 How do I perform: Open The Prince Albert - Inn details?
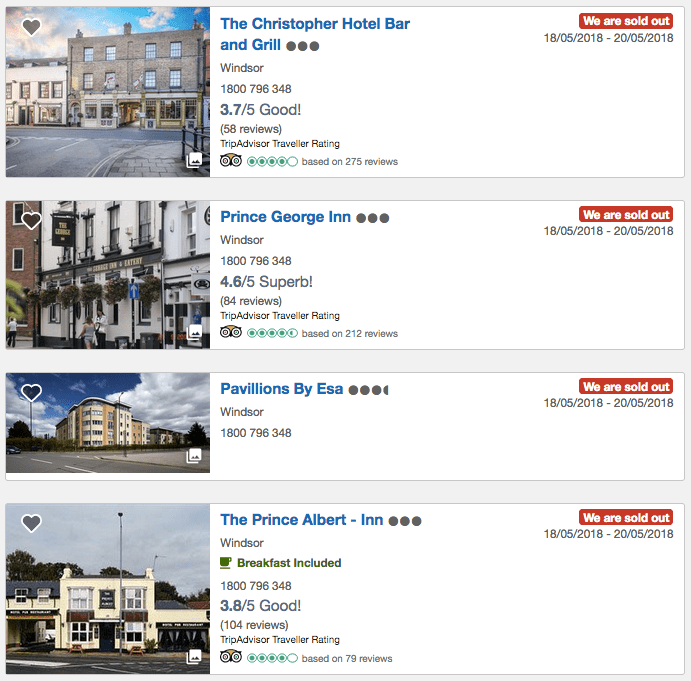pos(301,520)
